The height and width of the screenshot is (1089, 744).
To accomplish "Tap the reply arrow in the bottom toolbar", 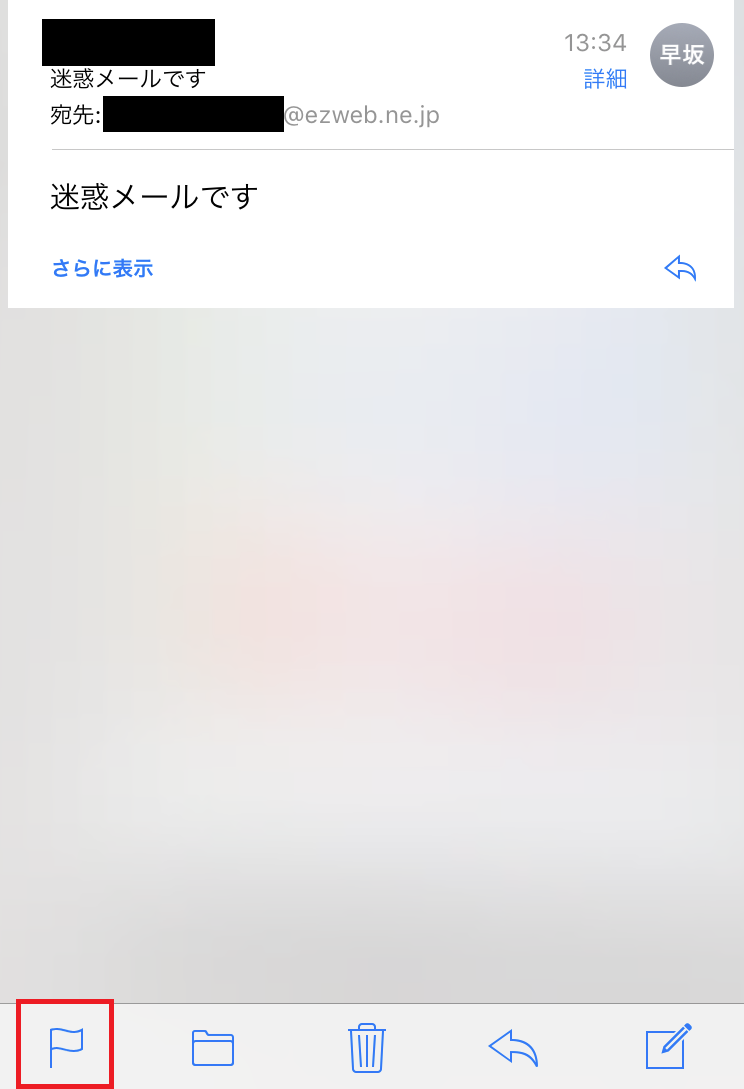I will tap(514, 1047).
